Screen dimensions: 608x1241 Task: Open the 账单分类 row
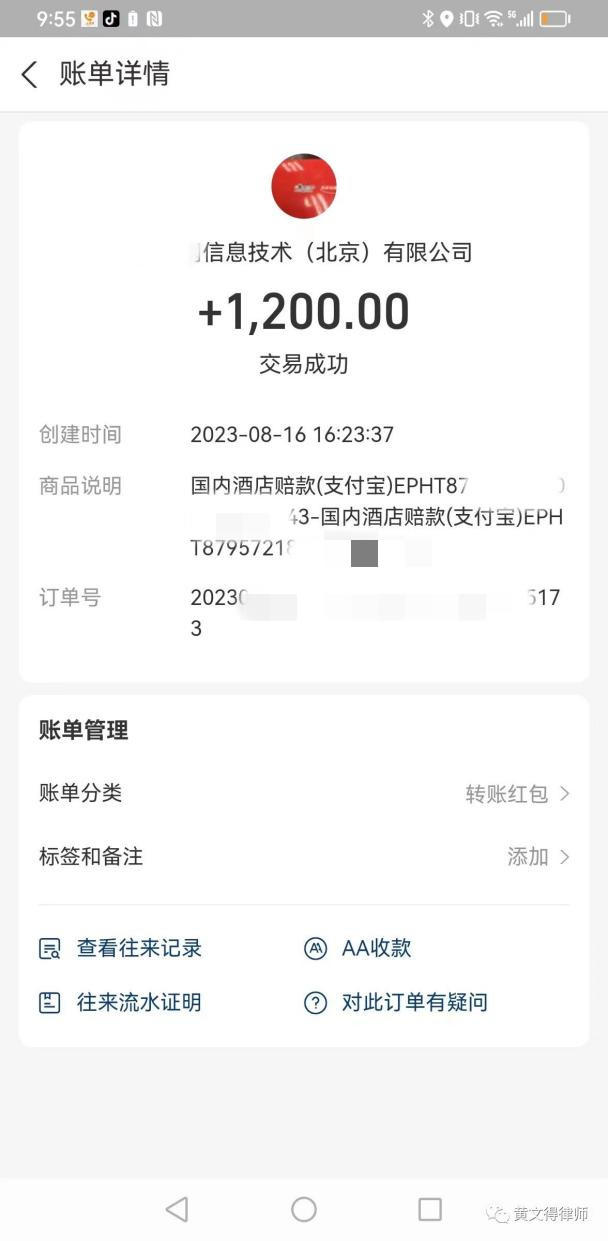(304, 794)
